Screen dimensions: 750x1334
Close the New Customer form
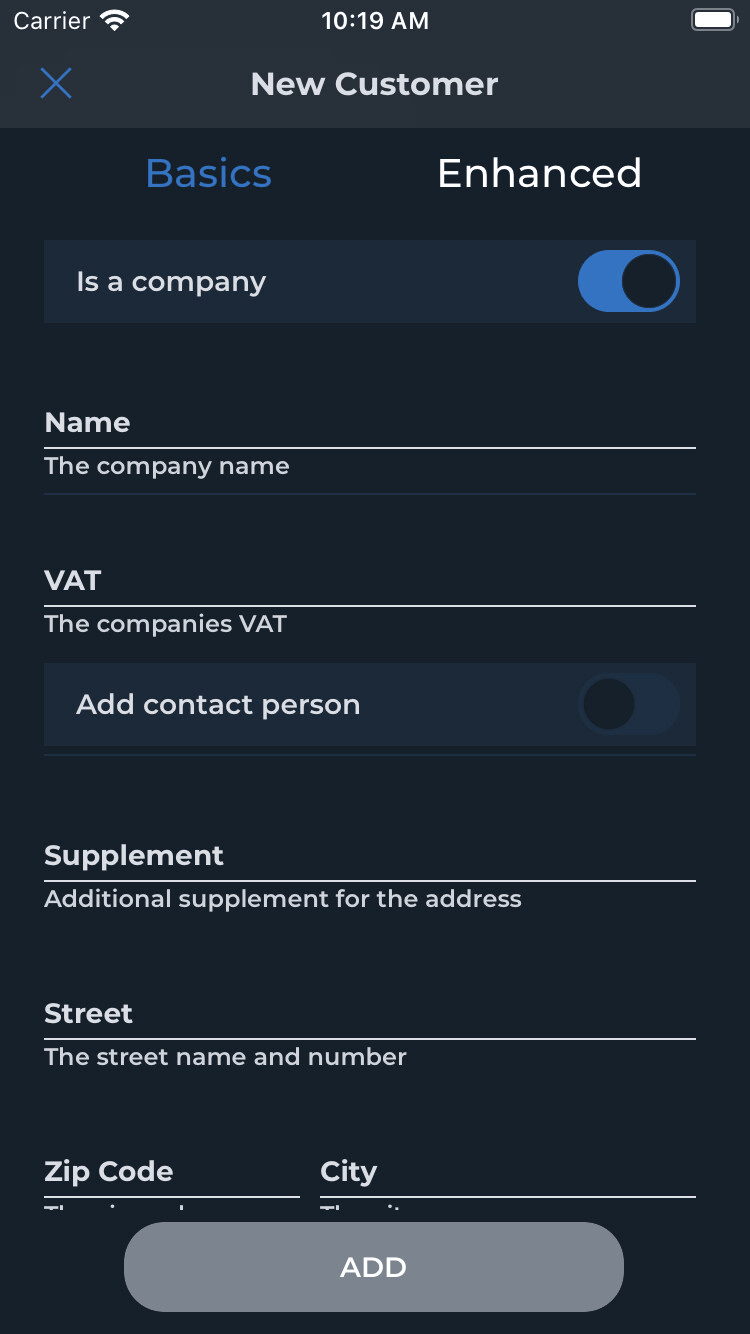56,84
